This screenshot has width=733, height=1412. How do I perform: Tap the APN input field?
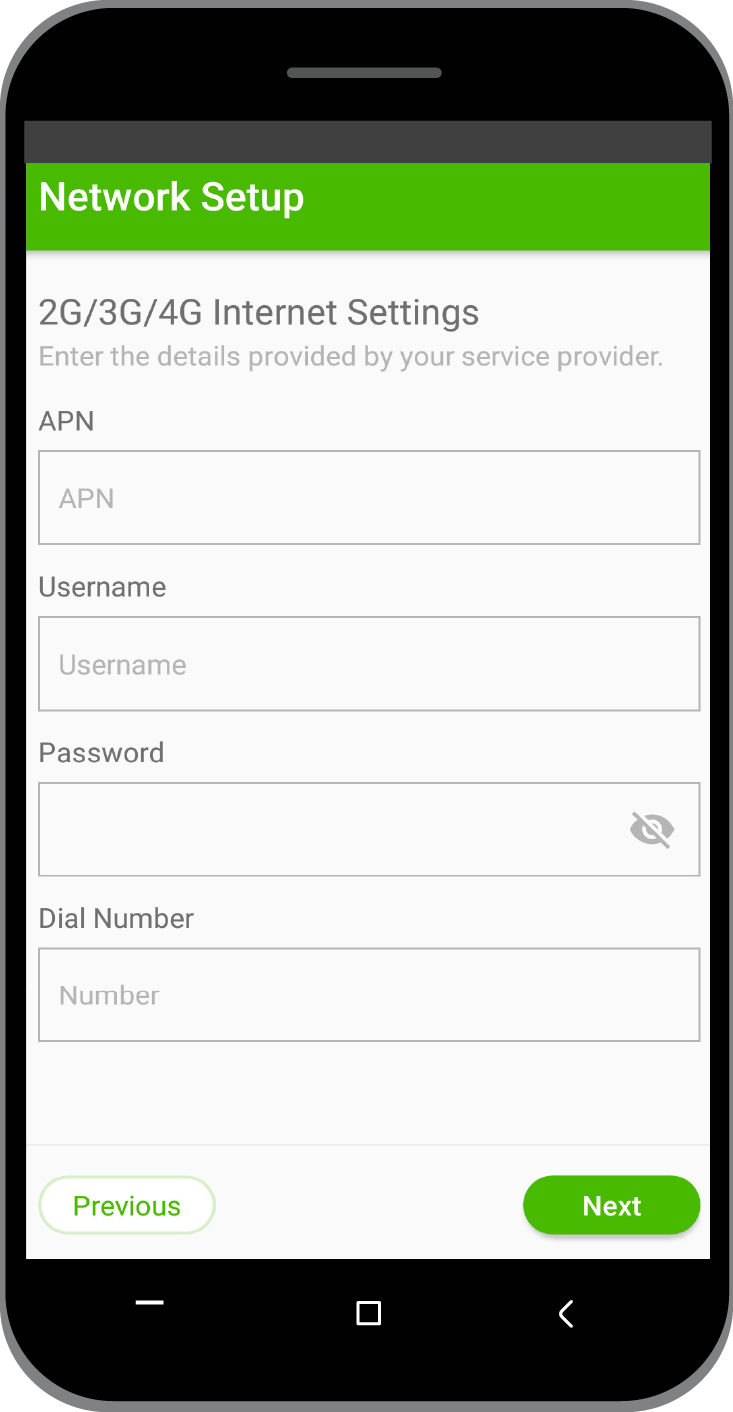pyautogui.click(x=369, y=497)
